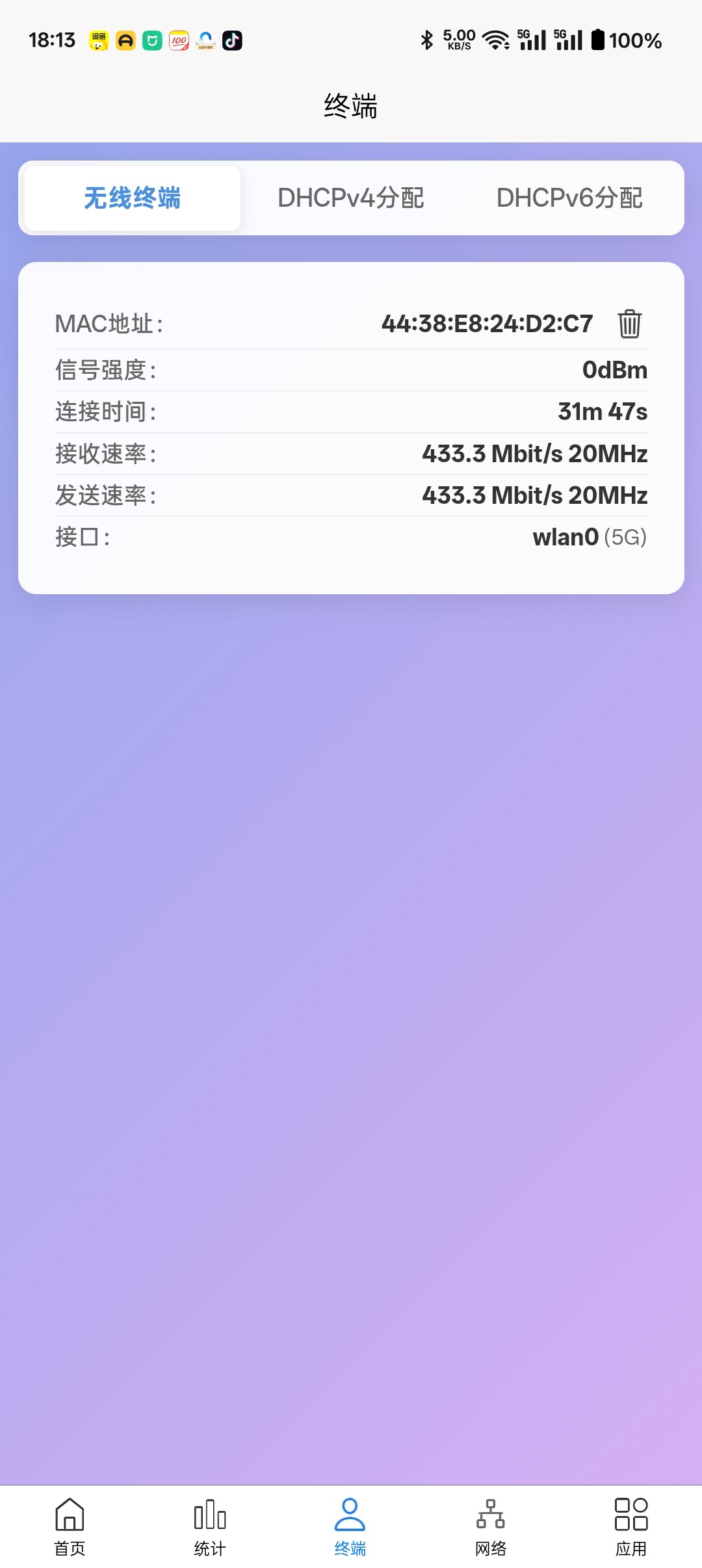The height and width of the screenshot is (1568, 702).
Task: Switch to the DHCPv4分配 tab
Action: pyautogui.click(x=351, y=198)
